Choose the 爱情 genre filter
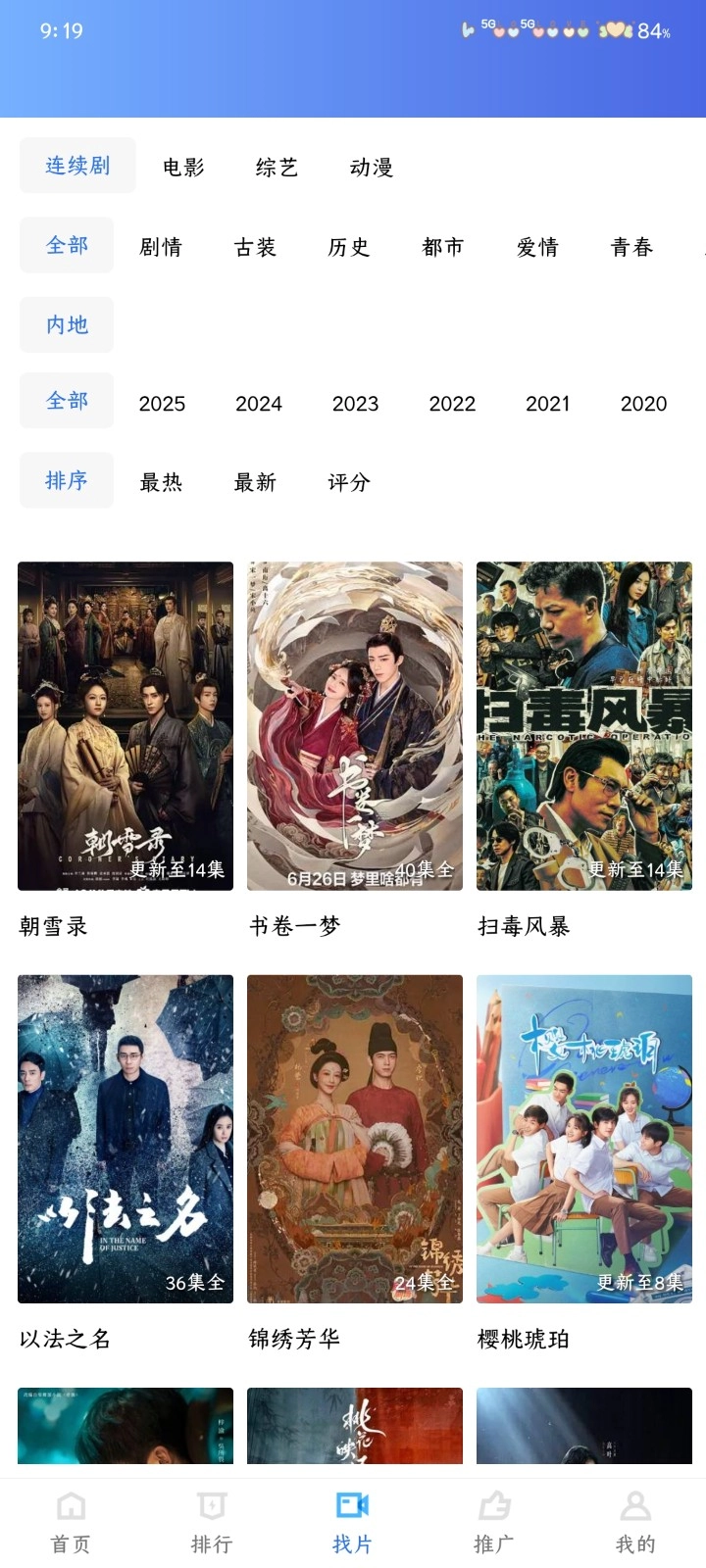The height and width of the screenshot is (1568, 706). [537, 247]
